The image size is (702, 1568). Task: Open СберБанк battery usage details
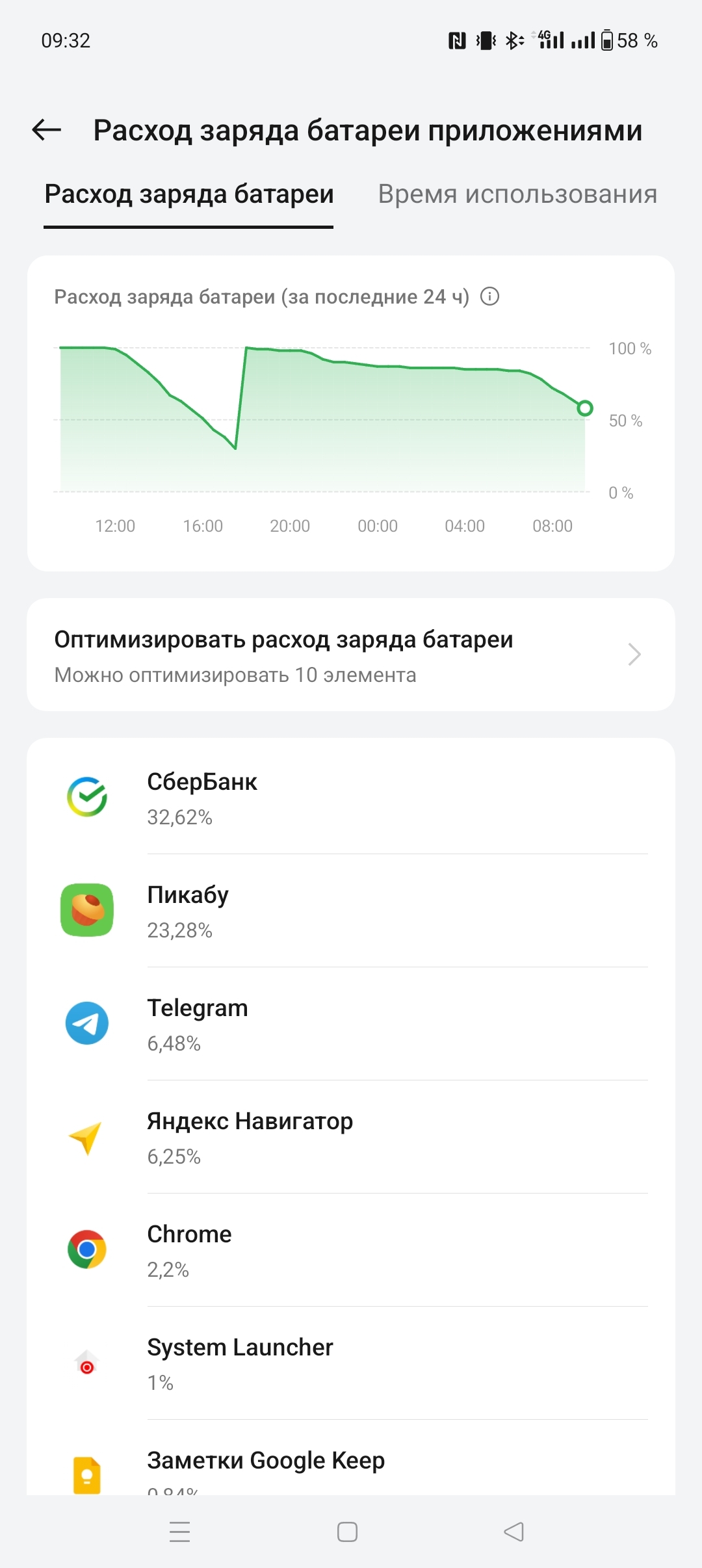(350, 798)
